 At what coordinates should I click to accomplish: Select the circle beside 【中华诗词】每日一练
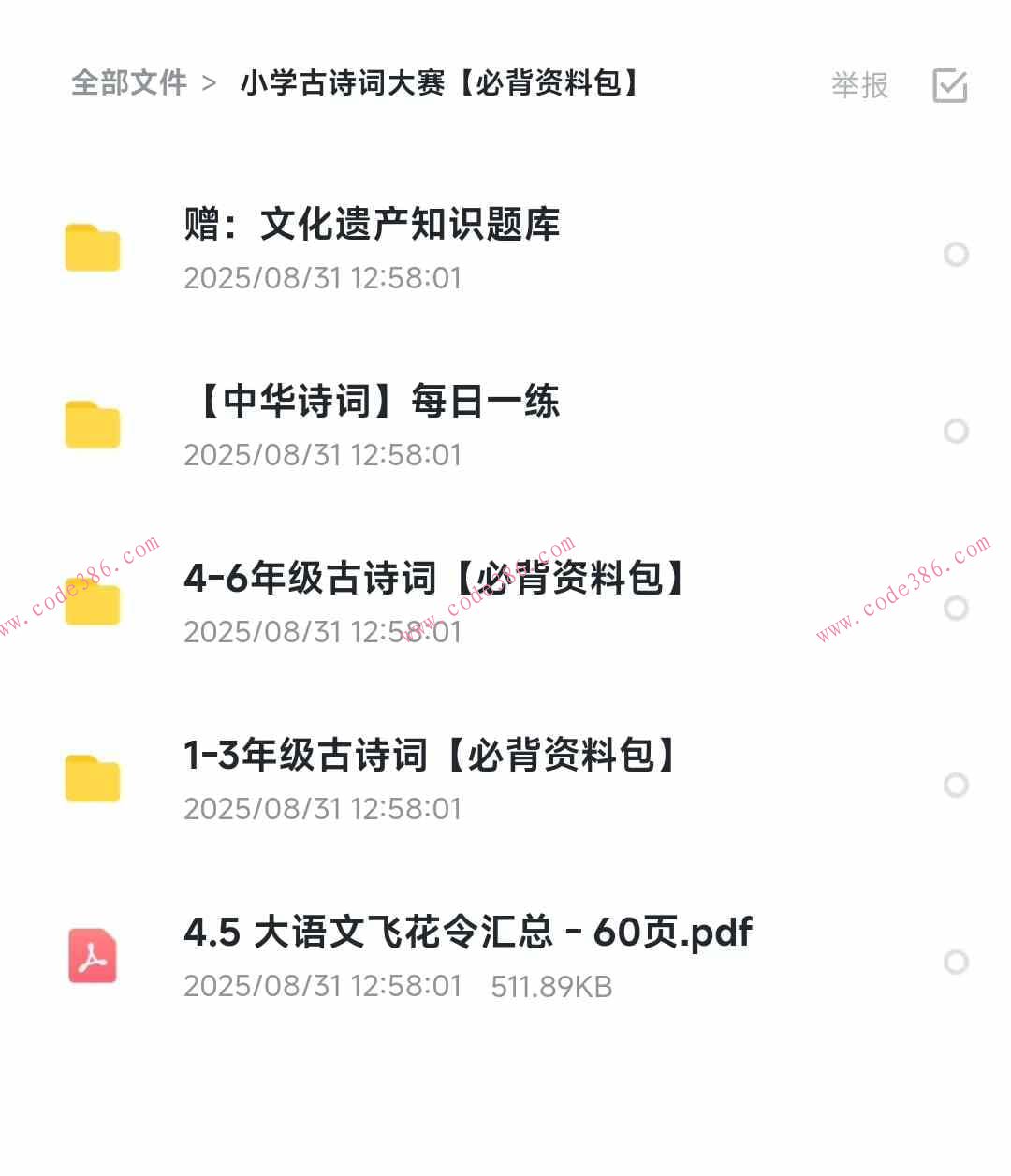[956, 431]
